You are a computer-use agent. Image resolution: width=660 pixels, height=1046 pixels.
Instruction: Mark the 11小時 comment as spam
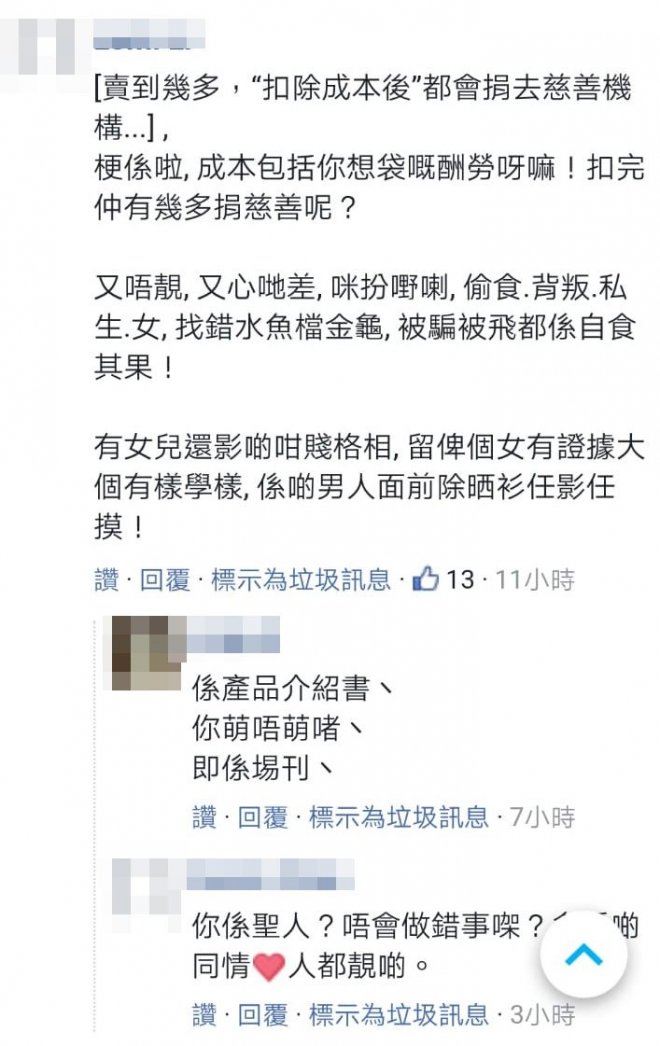point(300,580)
